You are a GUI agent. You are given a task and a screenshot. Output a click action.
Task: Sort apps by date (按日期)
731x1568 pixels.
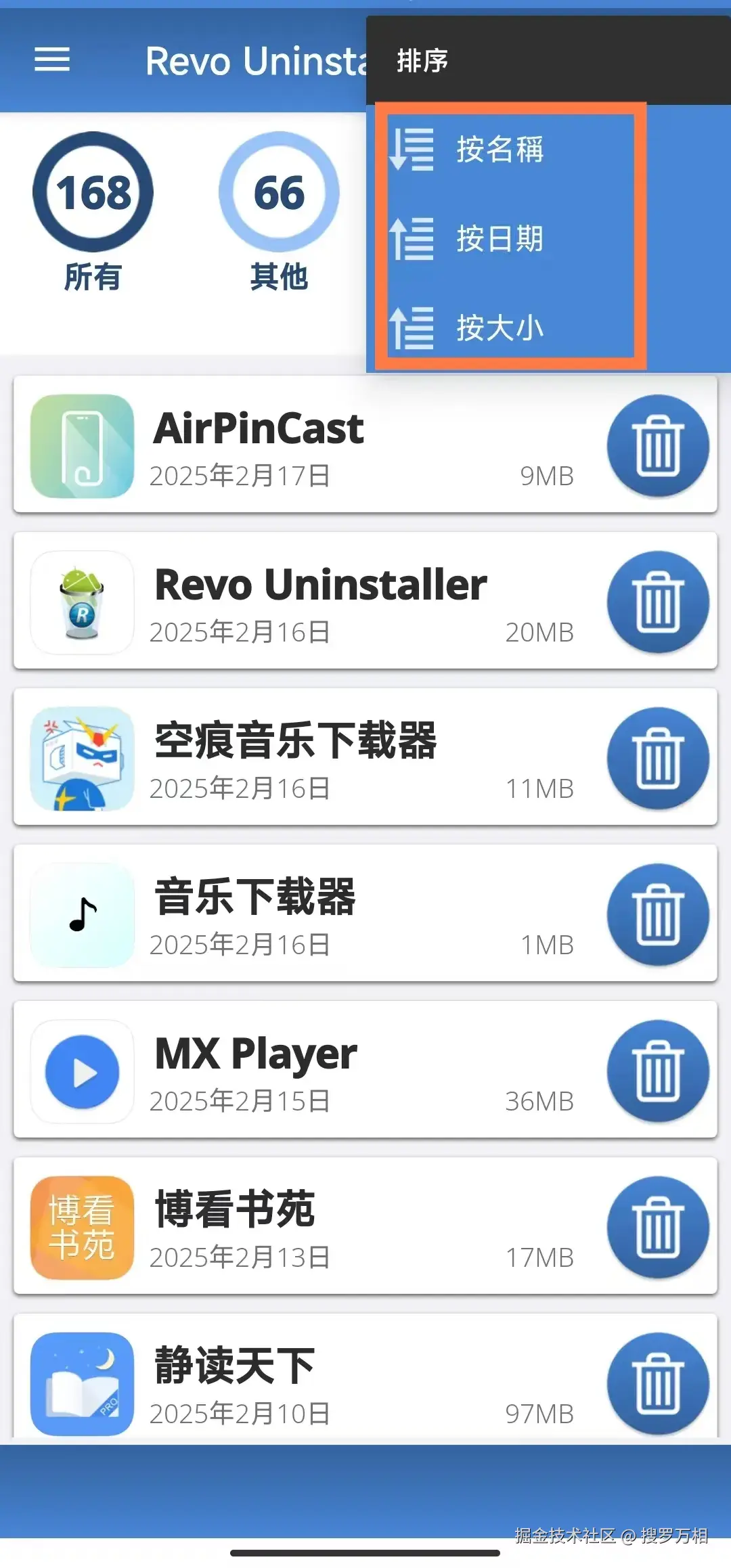tap(499, 239)
